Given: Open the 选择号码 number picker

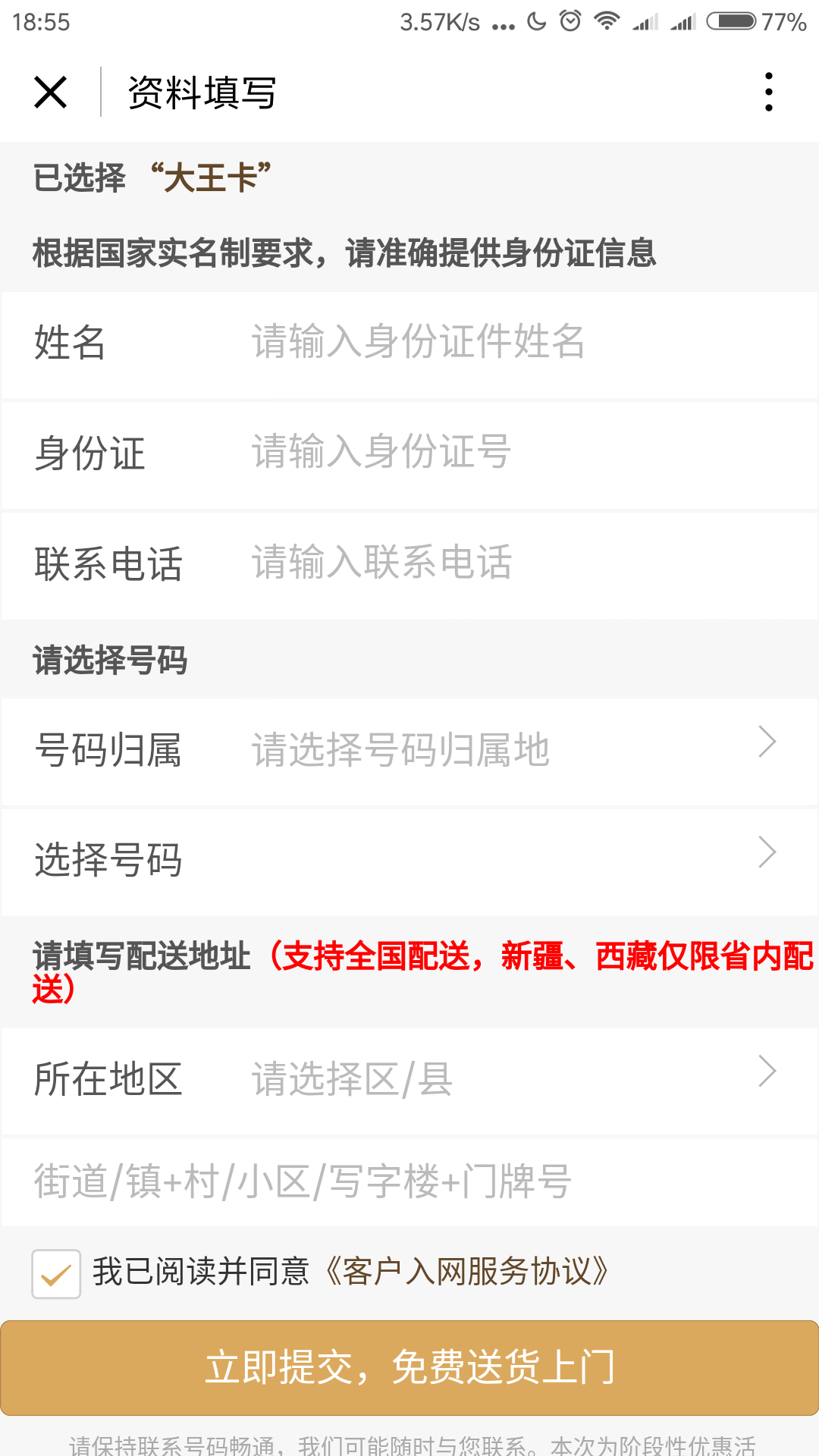Looking at the screenshot, I should [x=500, y=860].
